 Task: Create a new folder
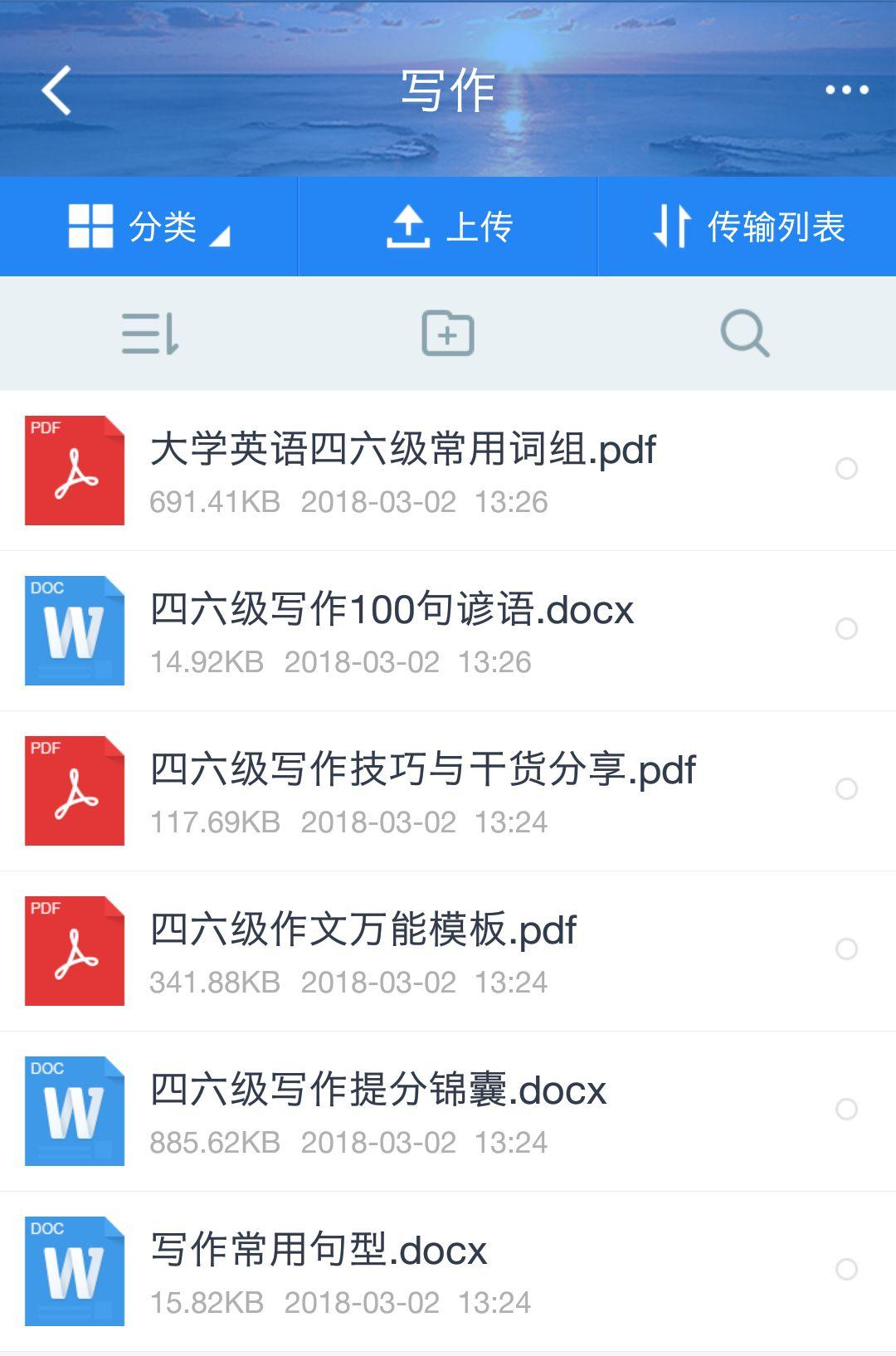tap(448, 334)
